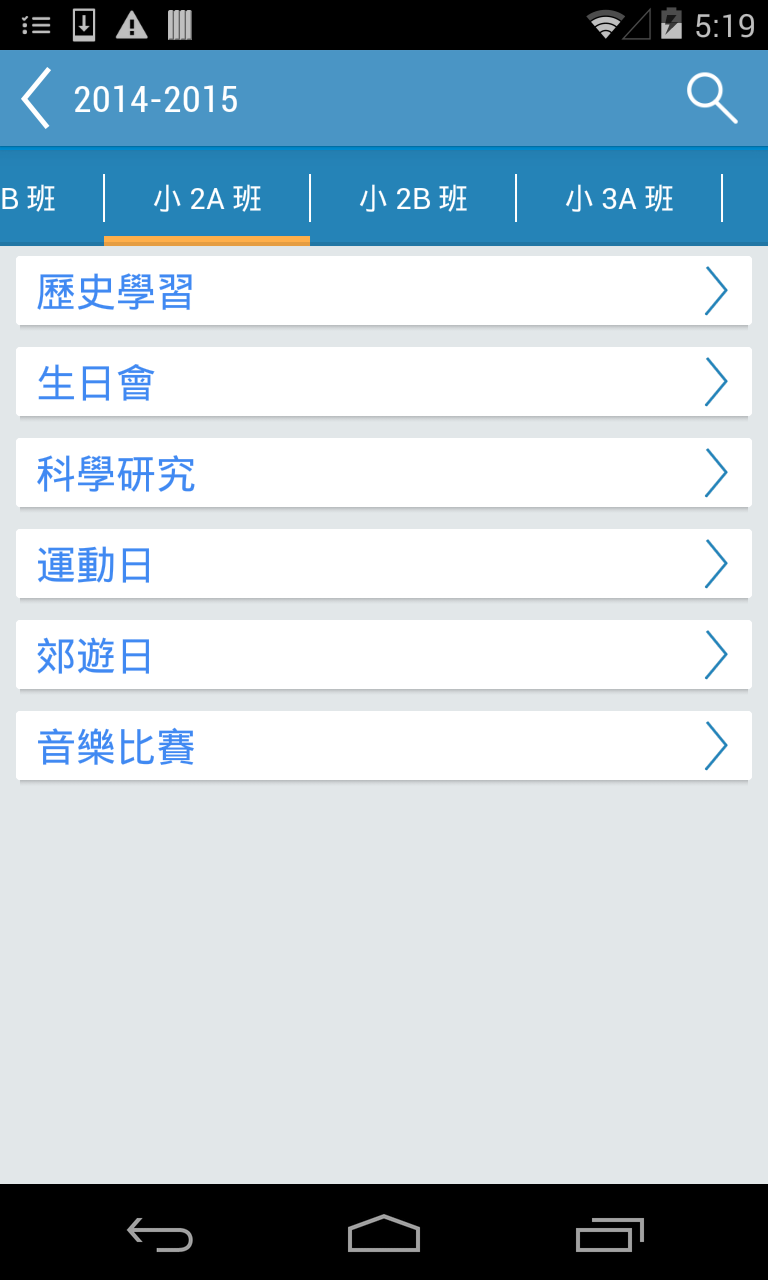This screenshot has height=1280, width=768.
Task: Open the 運動日 entry
Action: 384,564
